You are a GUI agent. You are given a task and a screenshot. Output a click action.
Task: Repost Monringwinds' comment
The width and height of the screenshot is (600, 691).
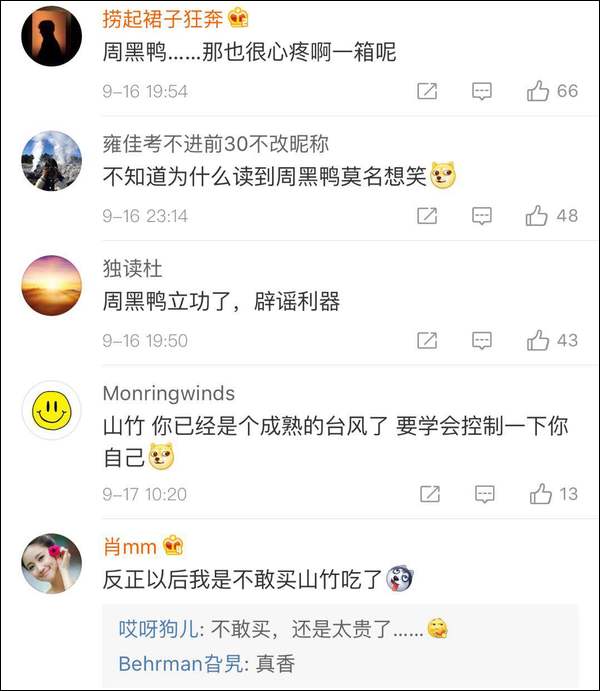[x=430, y=494]
